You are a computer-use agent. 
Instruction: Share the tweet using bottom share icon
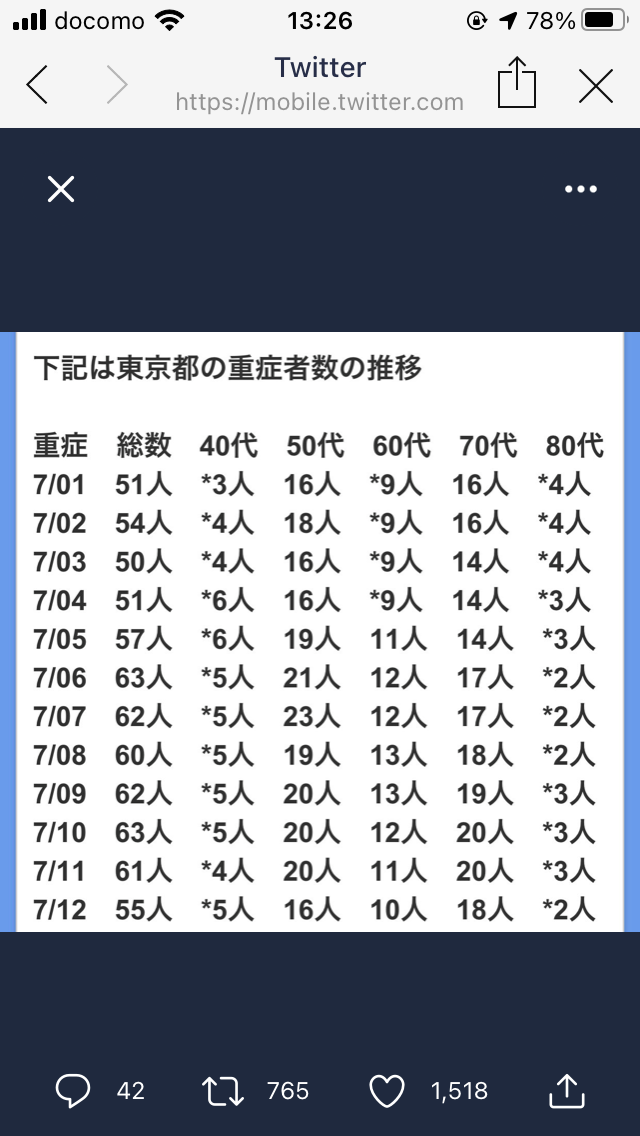[567, 1091]
